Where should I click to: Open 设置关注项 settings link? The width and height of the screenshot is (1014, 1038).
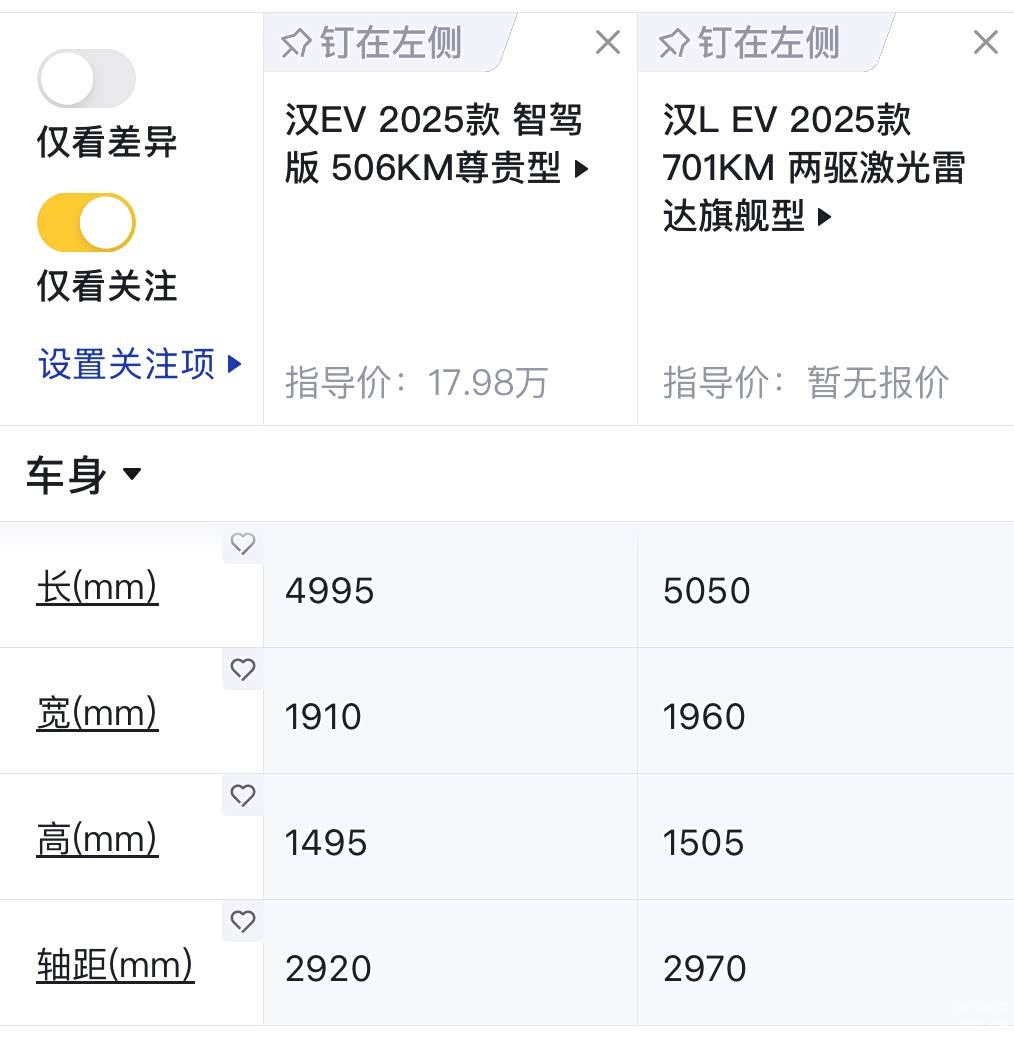coord(140,364)
